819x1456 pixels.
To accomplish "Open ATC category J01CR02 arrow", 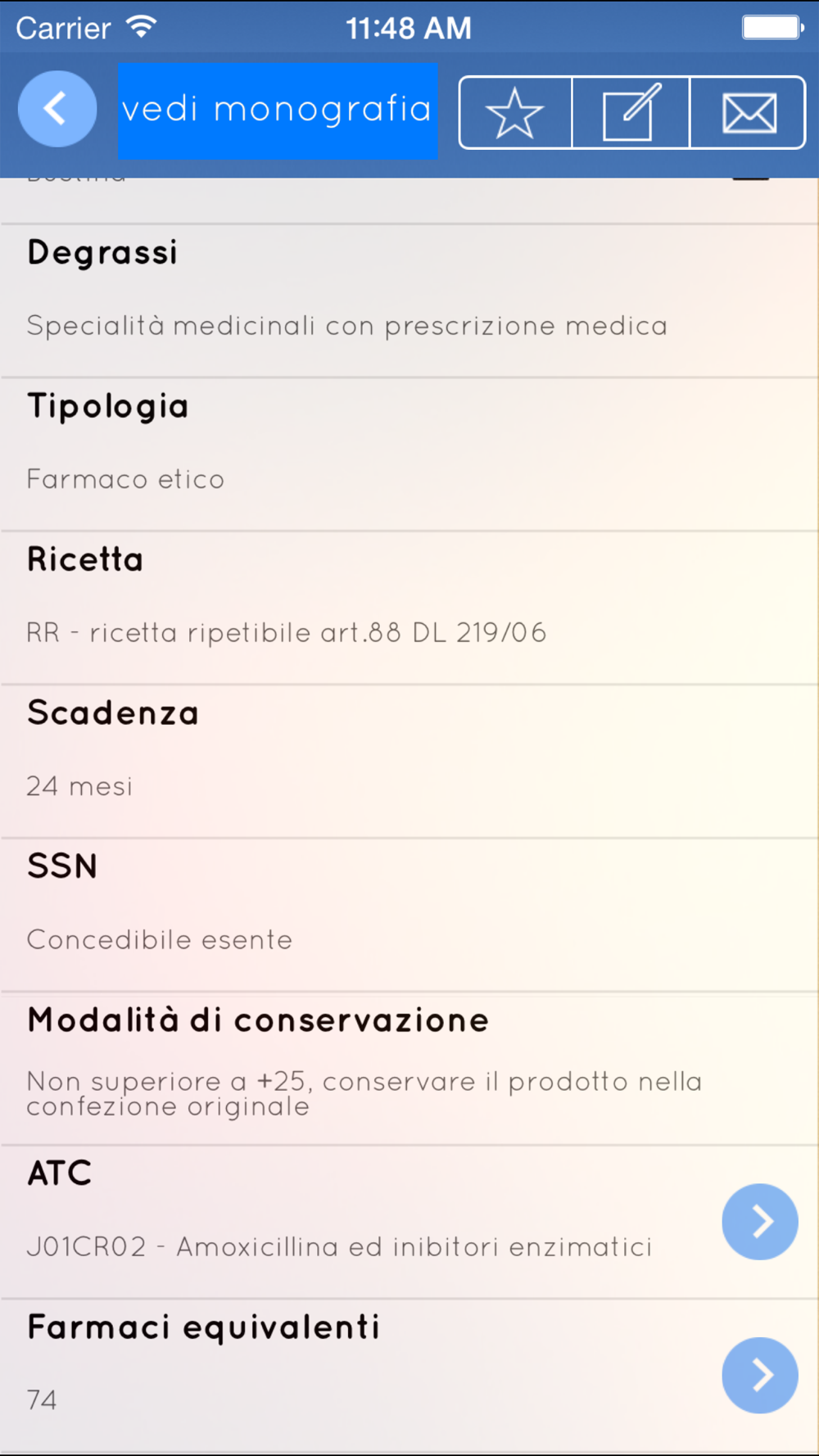I will tap(760, 1222).
